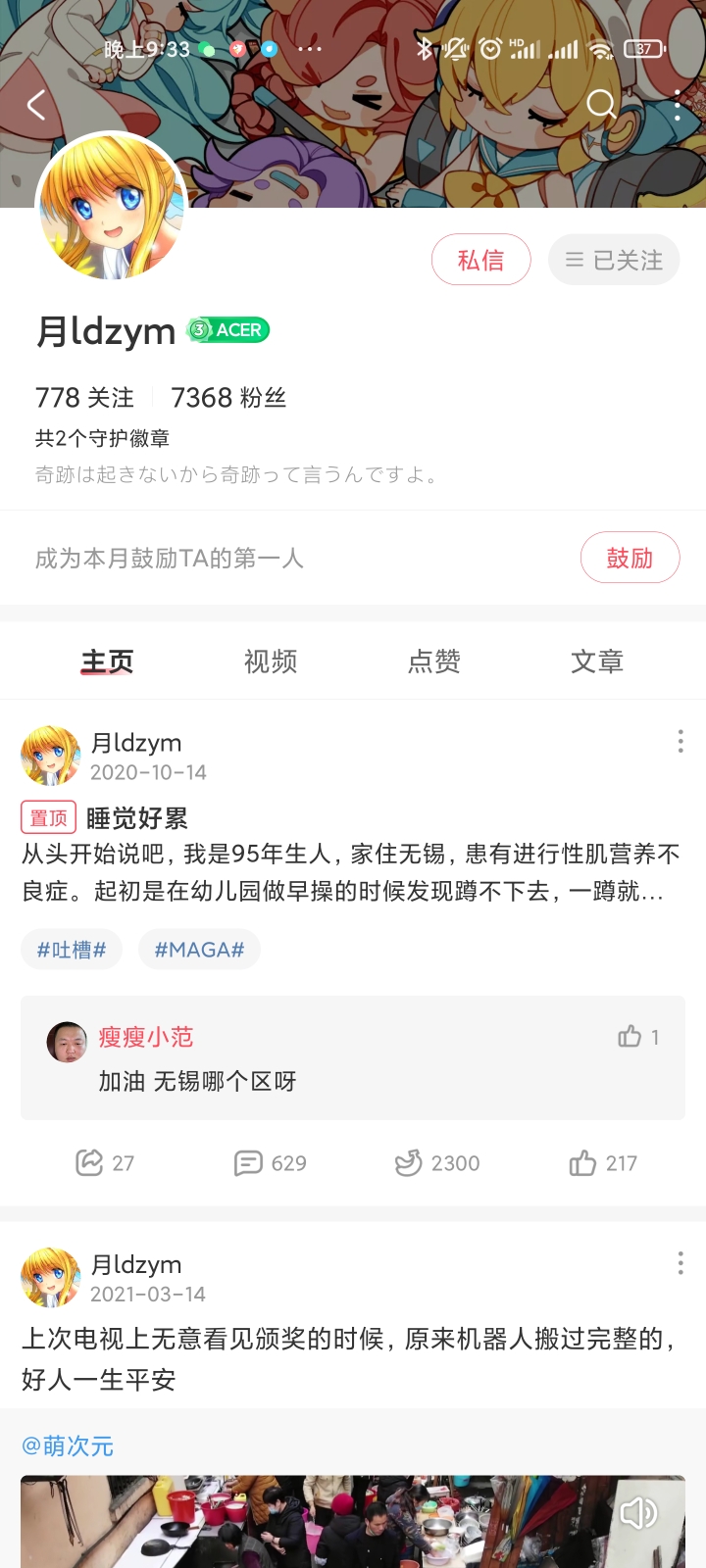Go back using the top-left arrow
This screenshot has height=1568, width=706.
pos(36,105)
